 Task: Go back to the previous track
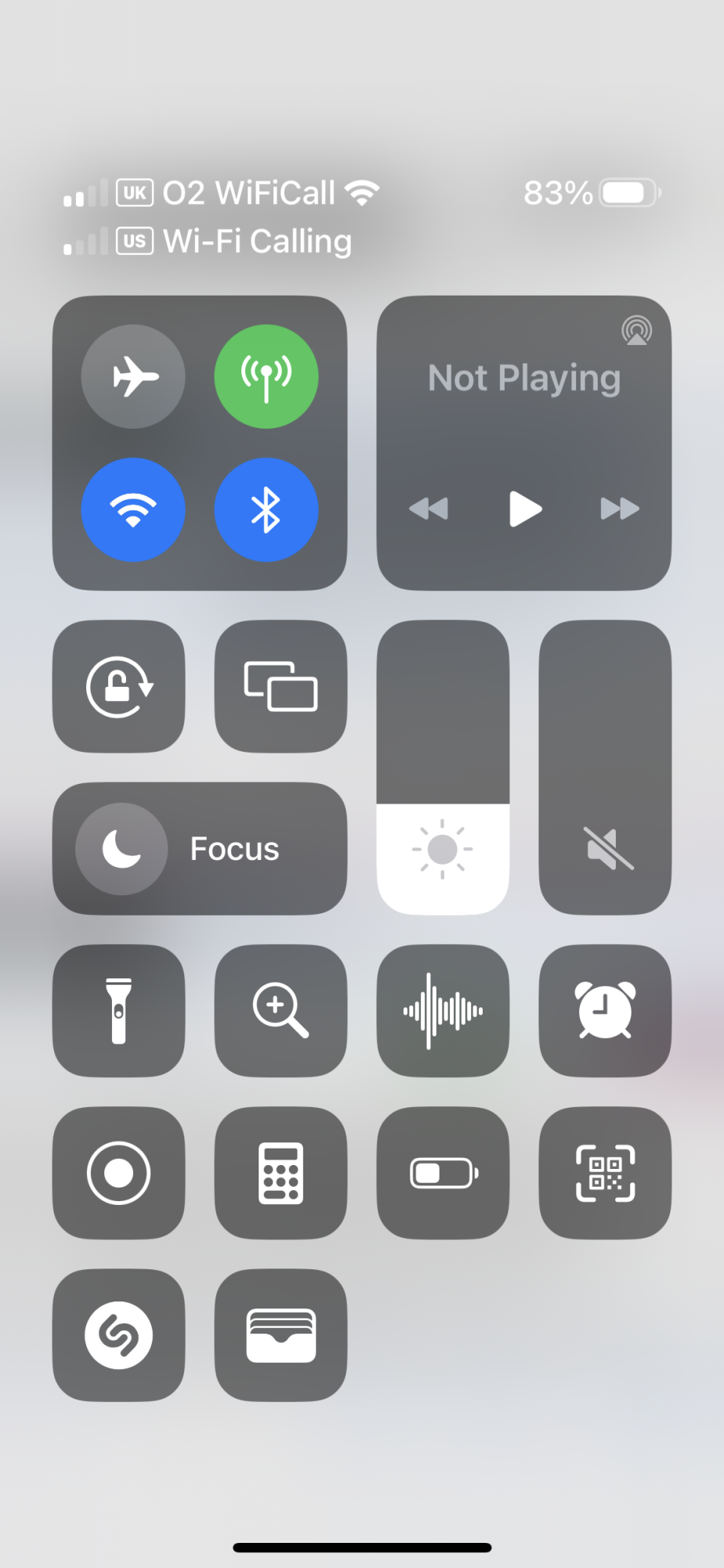tap(429, 509)
